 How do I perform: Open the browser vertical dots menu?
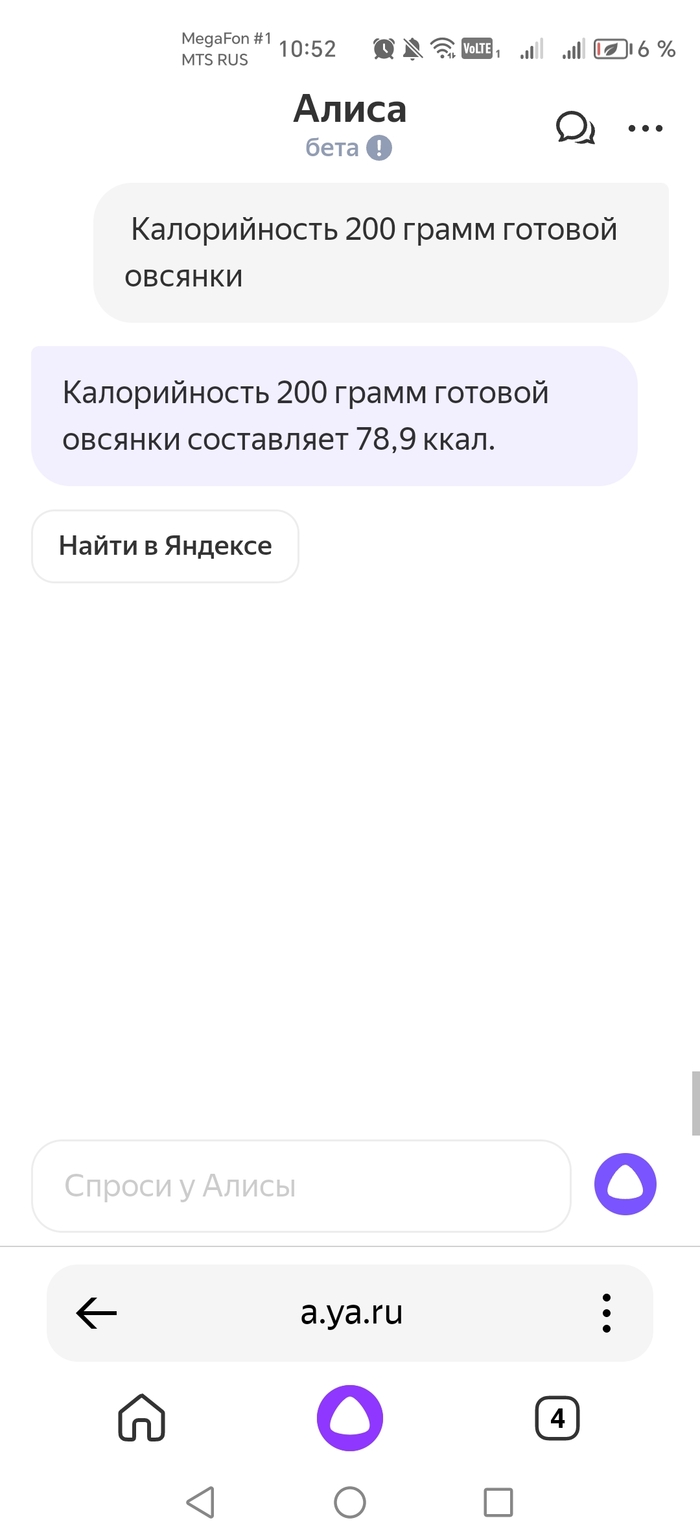[606, 1313]
